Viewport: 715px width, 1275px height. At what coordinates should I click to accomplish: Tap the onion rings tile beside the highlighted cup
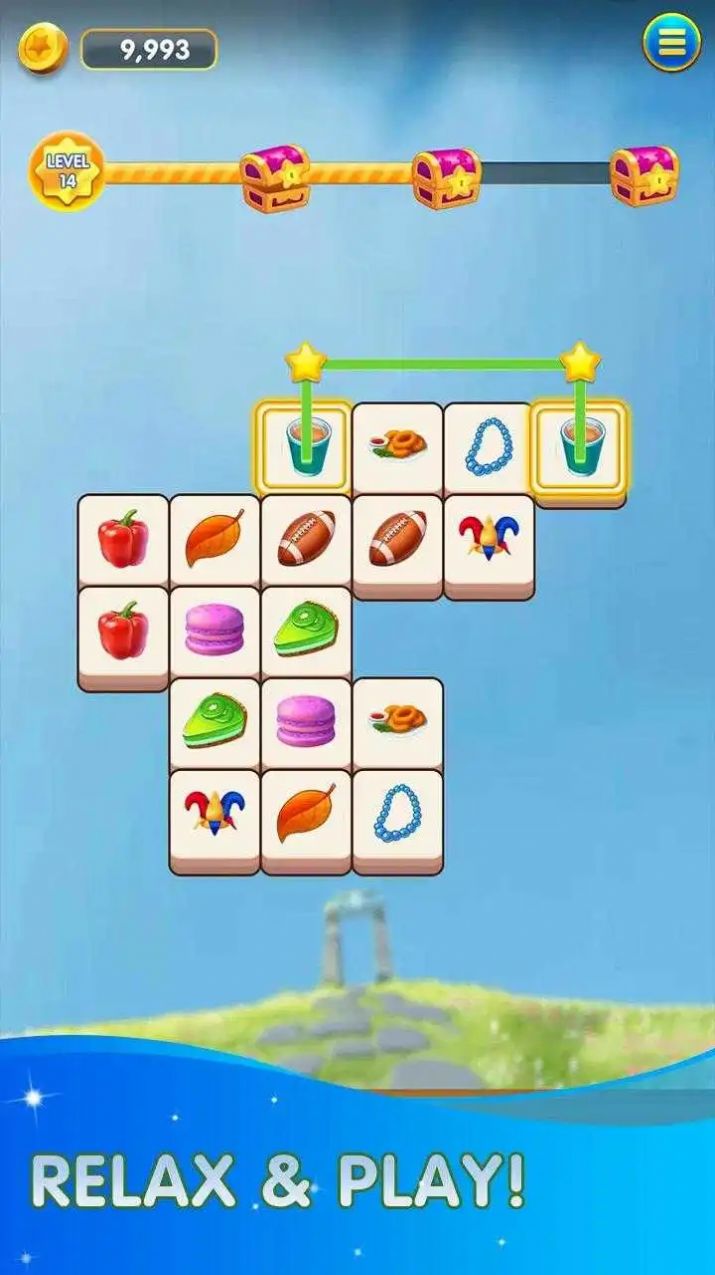point(397,446)
